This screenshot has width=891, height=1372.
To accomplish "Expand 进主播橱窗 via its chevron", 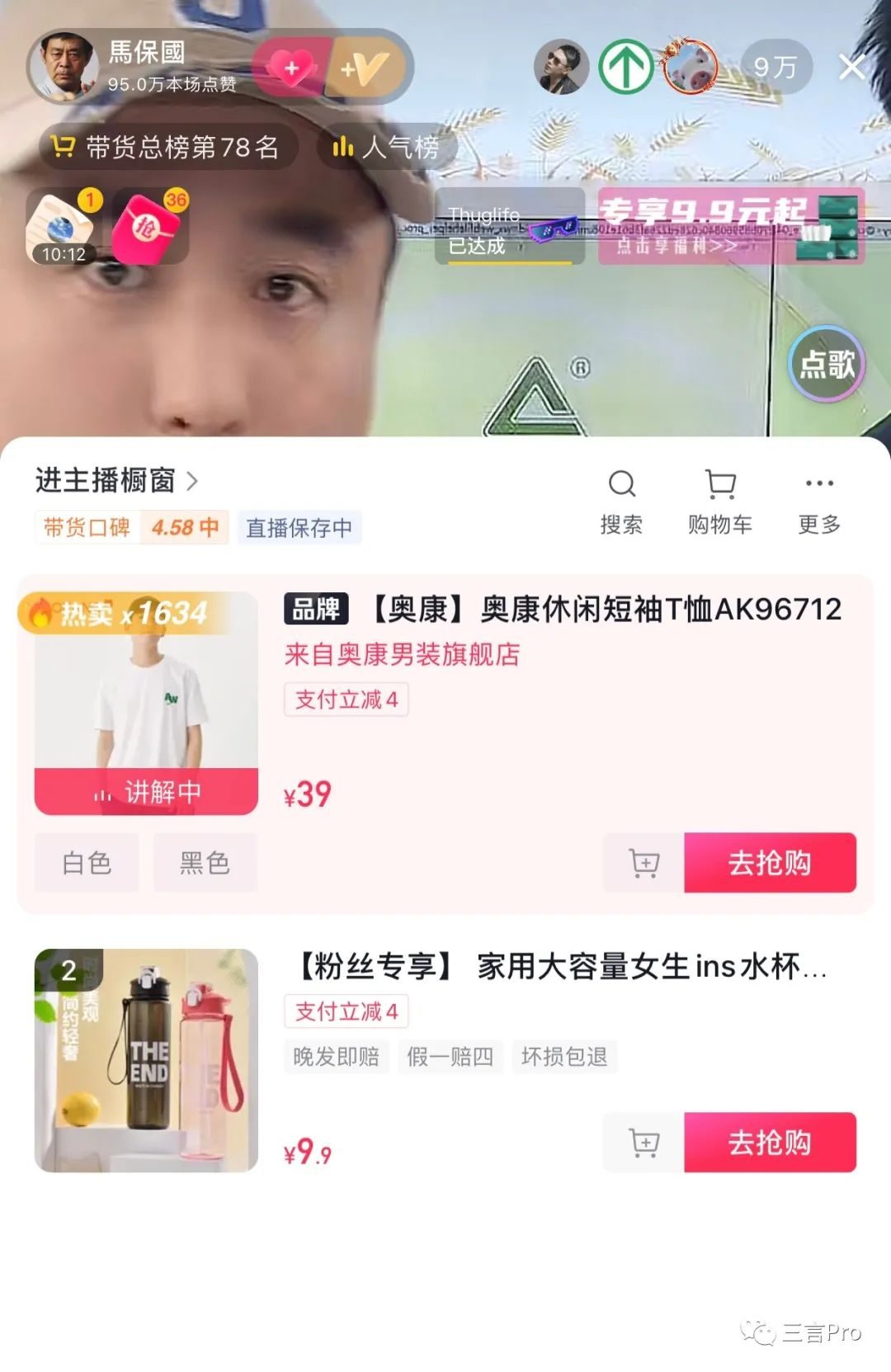I will point(195,481).
